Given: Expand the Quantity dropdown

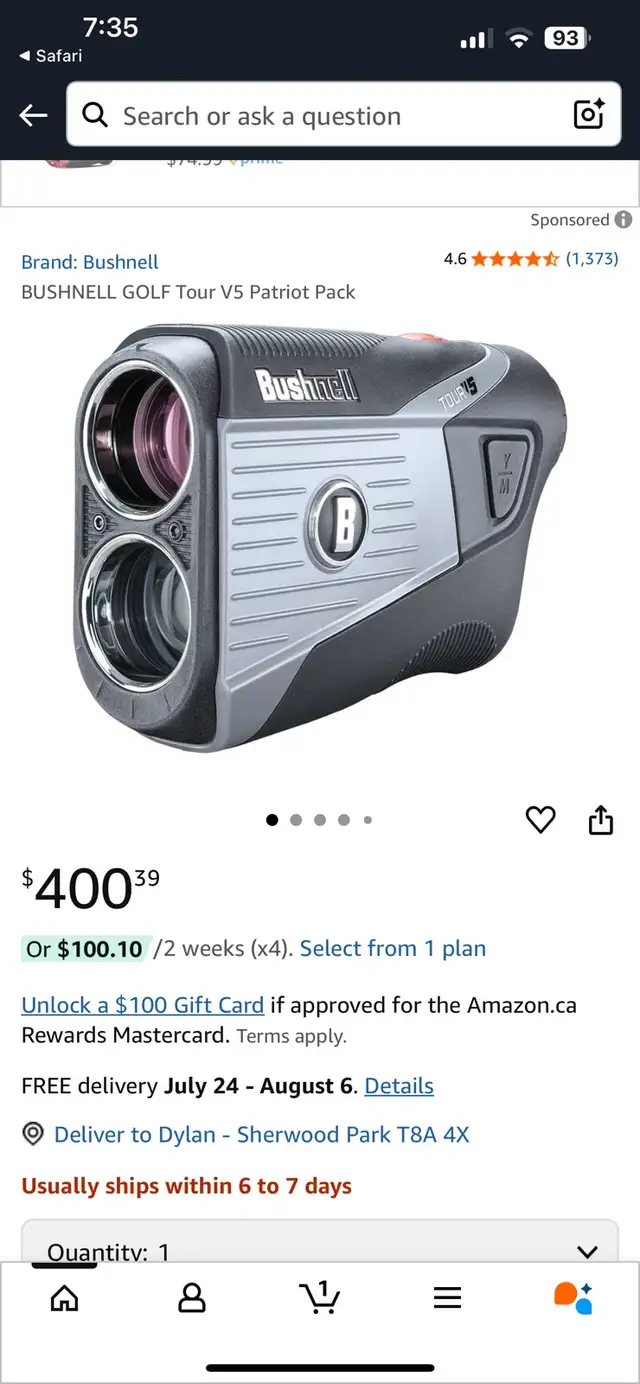Looking at the screenshot, I should tap(320, 1241).
